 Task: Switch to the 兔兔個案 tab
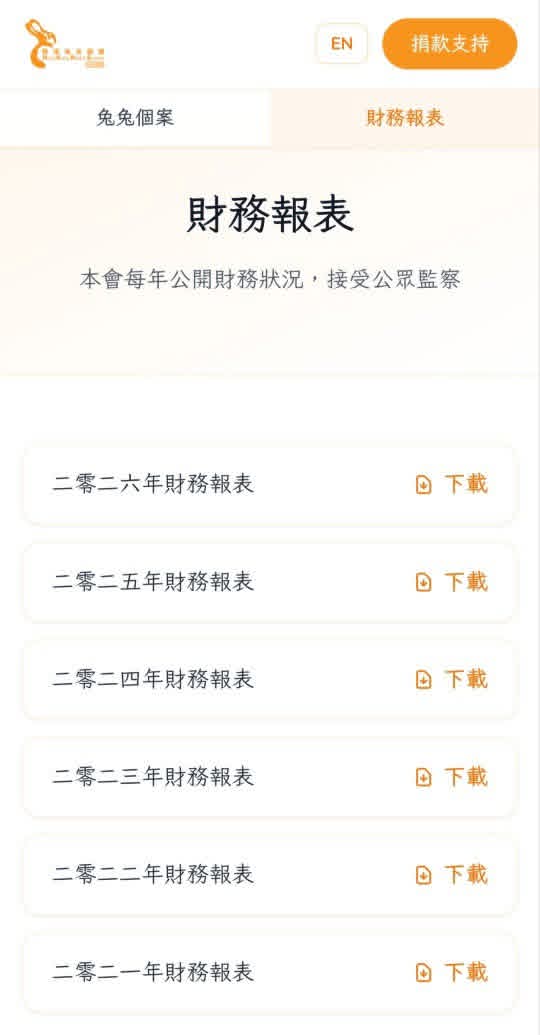click(135, 118)
